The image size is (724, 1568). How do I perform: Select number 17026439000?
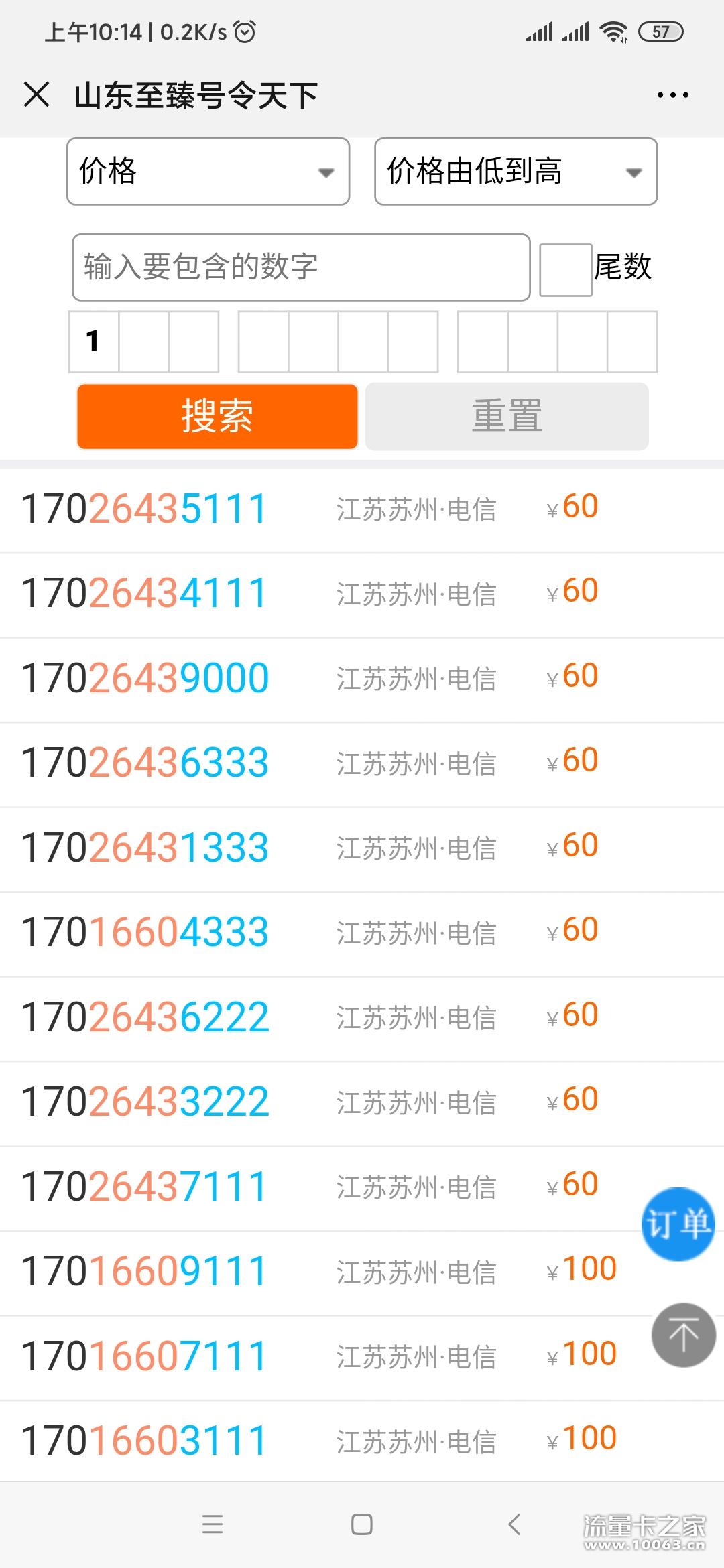pos(362,679)
